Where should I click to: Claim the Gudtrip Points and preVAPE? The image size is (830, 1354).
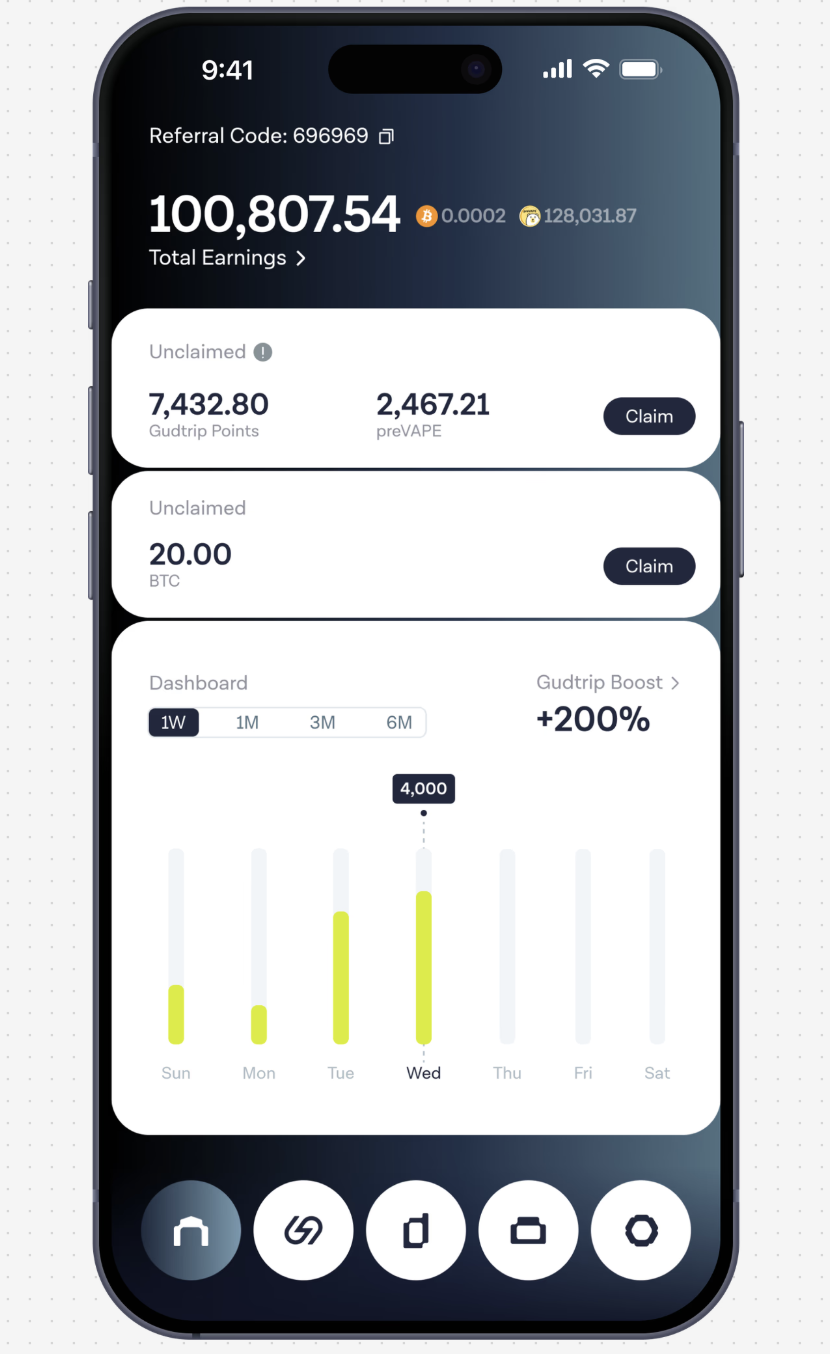[649, 416]
